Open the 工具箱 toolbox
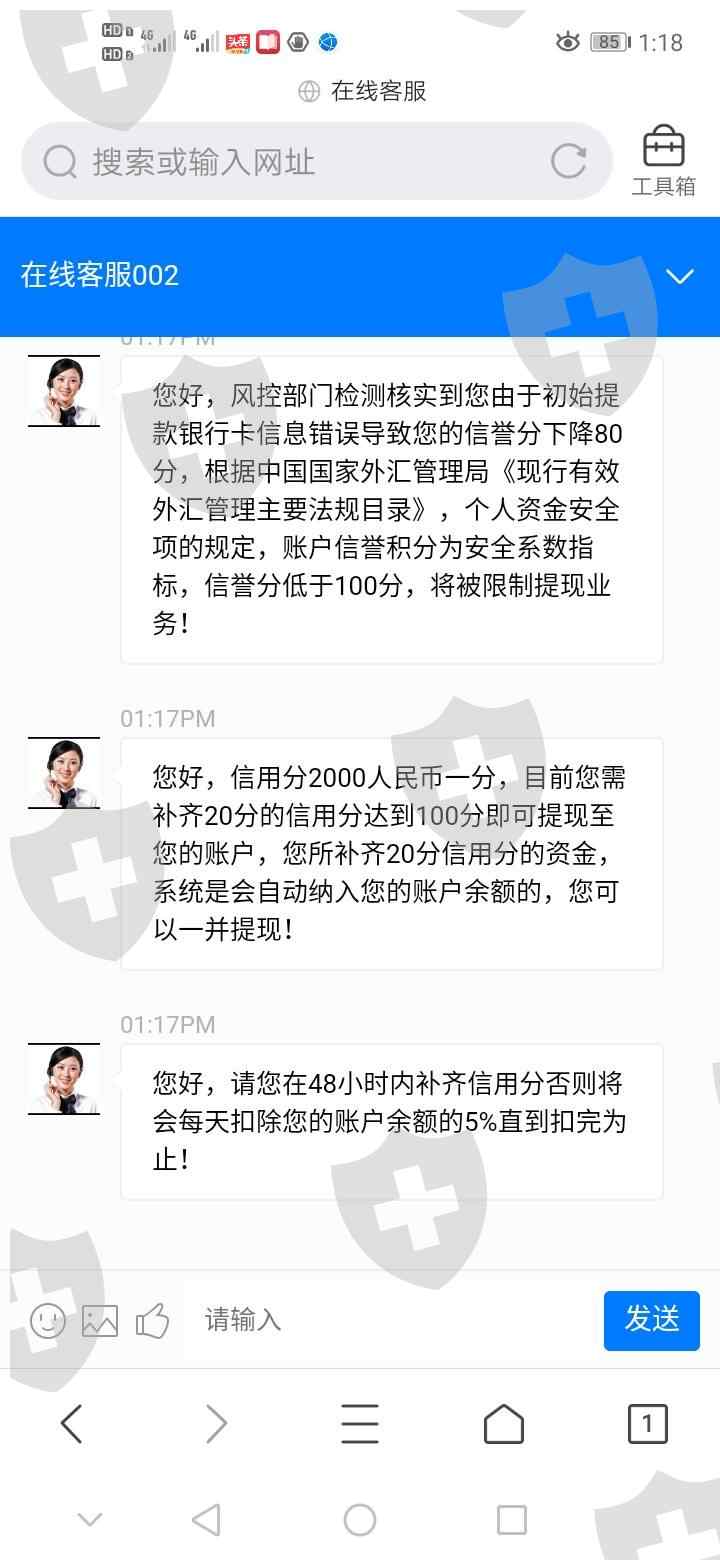Screen dimensions: 720x1560 663,161
